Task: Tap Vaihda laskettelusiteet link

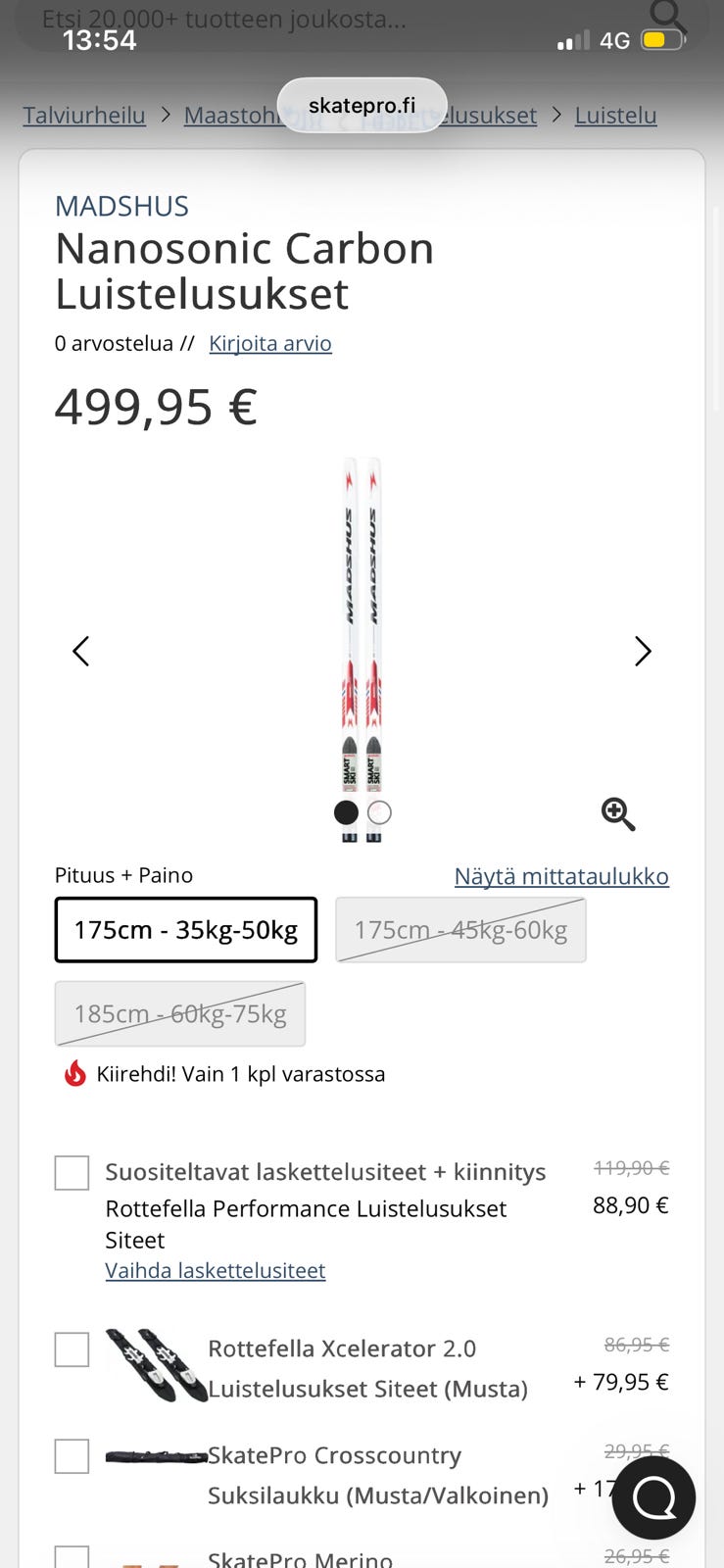Action: (216, 1270)
